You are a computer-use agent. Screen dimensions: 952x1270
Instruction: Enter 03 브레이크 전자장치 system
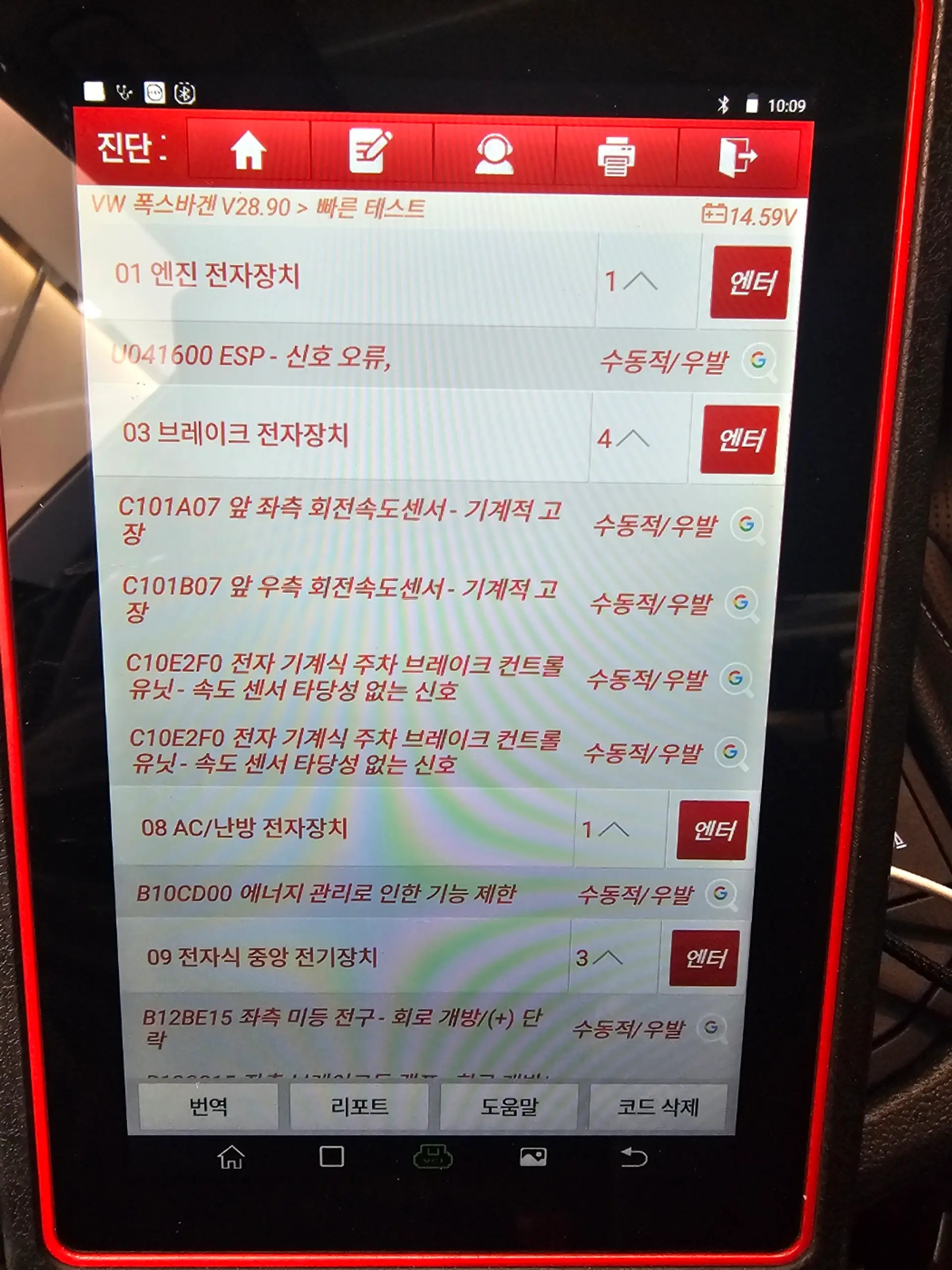(739, 440)
